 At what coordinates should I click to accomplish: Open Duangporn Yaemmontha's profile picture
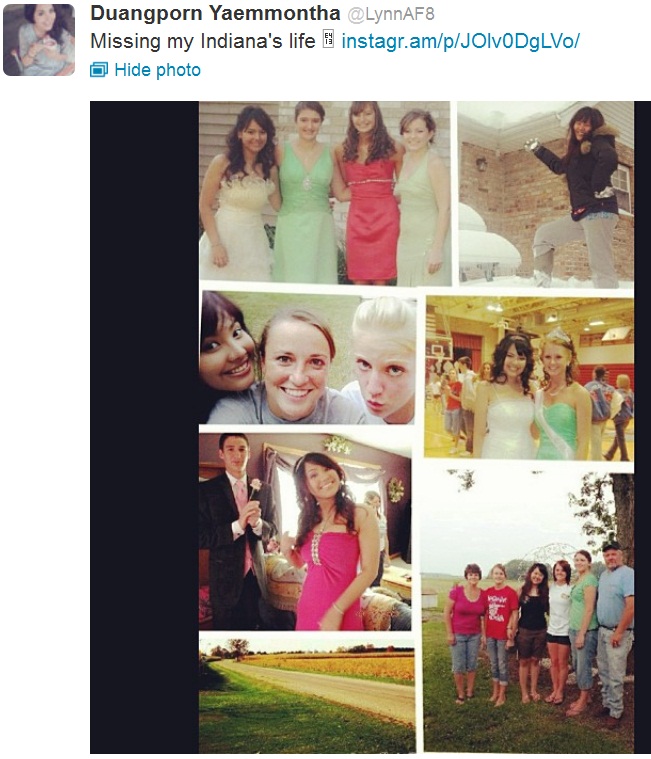click(x=39, y=40)
